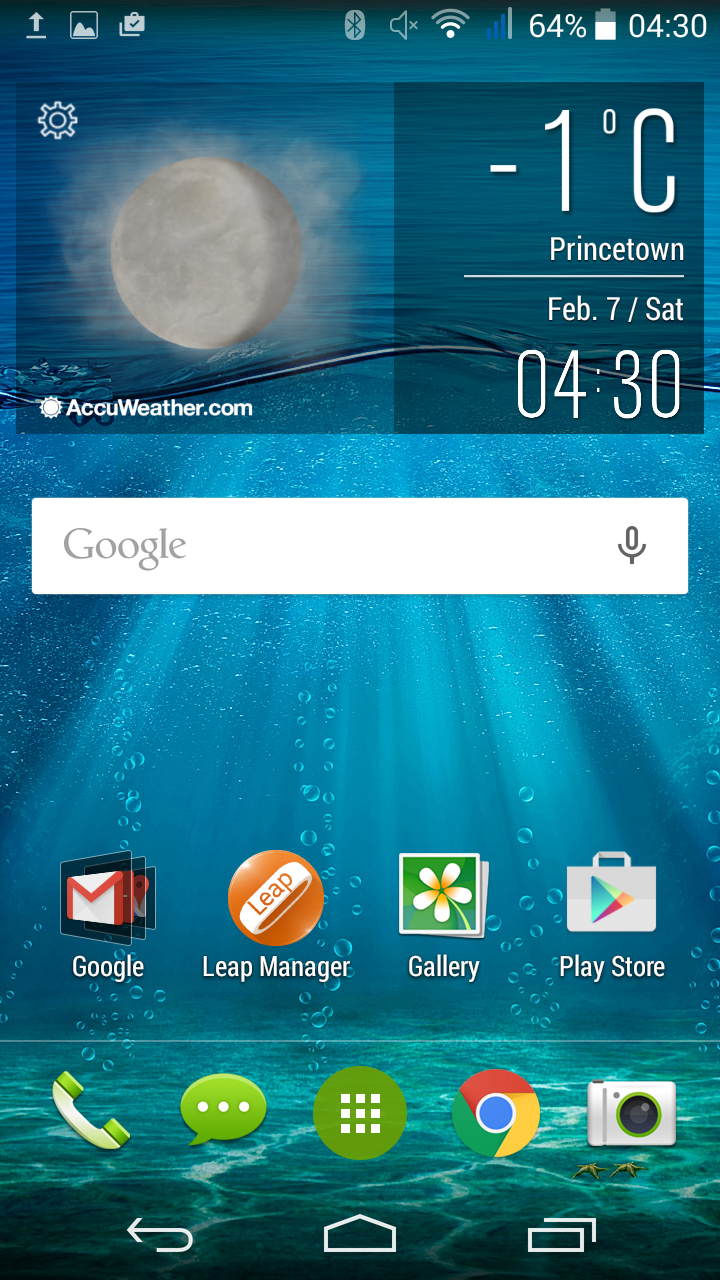Tap the system back button
This screenshot has width=720, height=1280.
(x=160, y=1236)
